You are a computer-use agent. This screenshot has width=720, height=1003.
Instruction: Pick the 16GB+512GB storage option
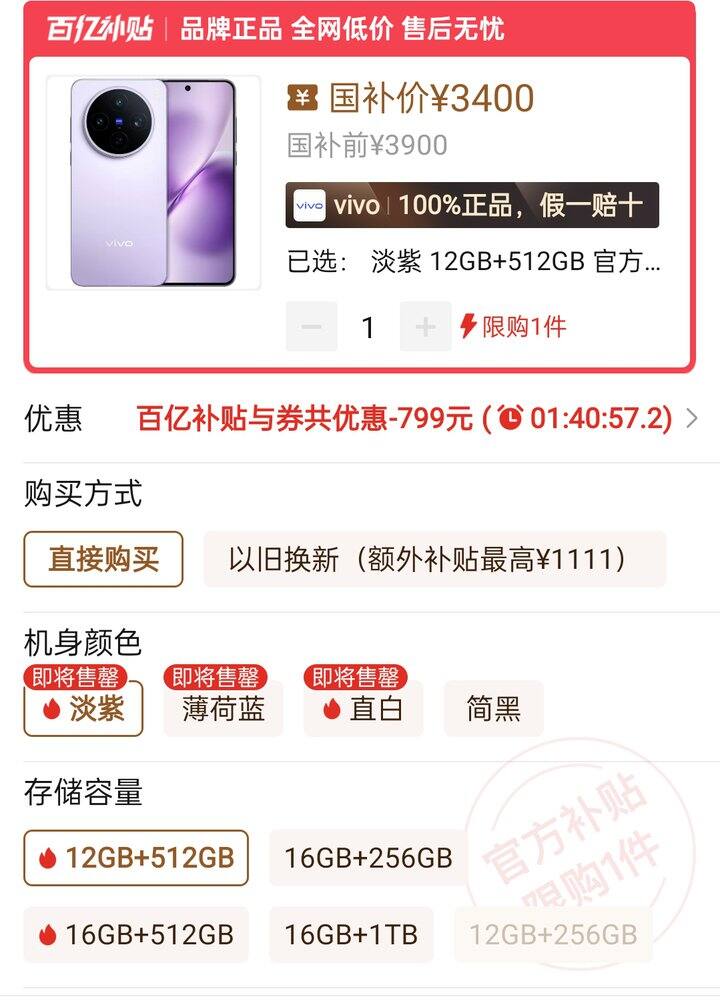click(x=136, y=935)
